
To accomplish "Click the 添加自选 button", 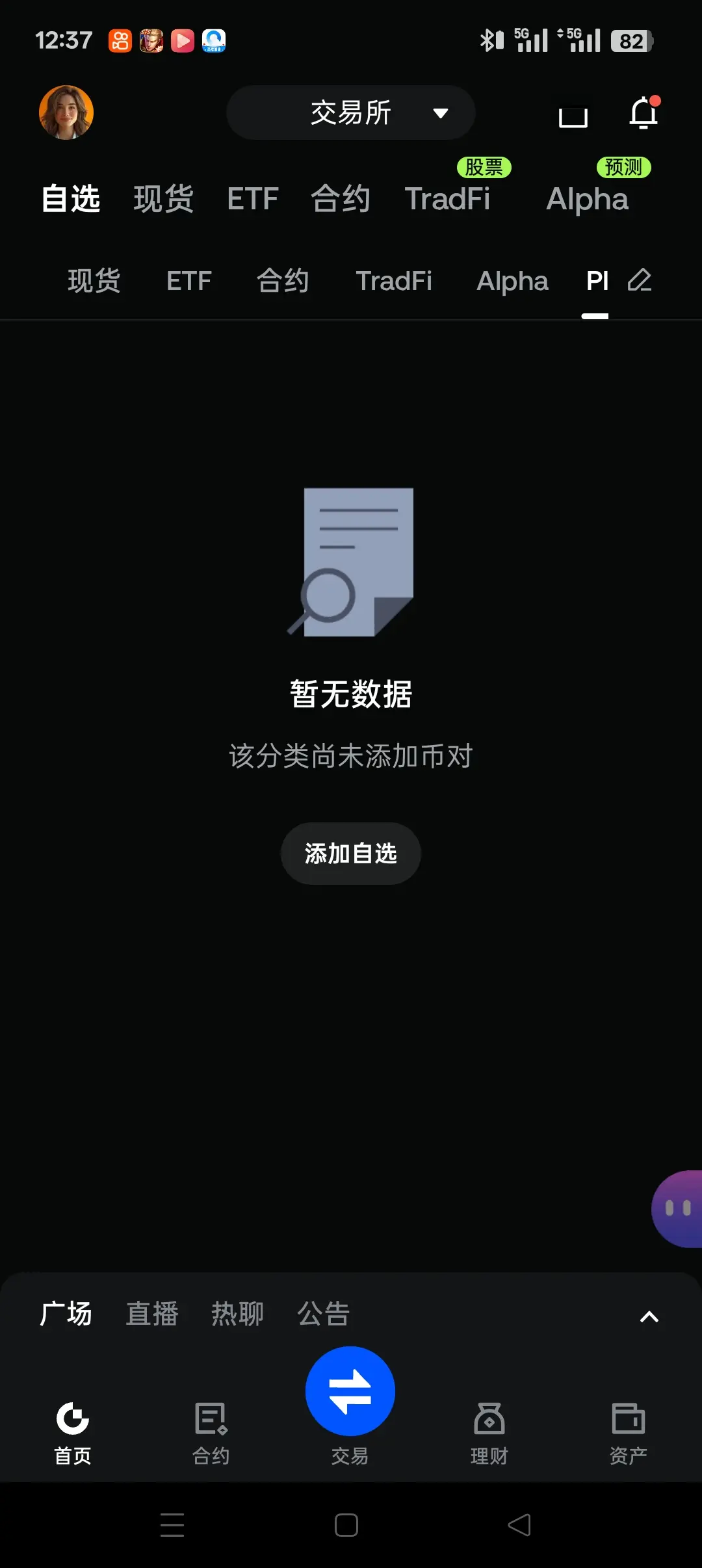I will [350, 853].
